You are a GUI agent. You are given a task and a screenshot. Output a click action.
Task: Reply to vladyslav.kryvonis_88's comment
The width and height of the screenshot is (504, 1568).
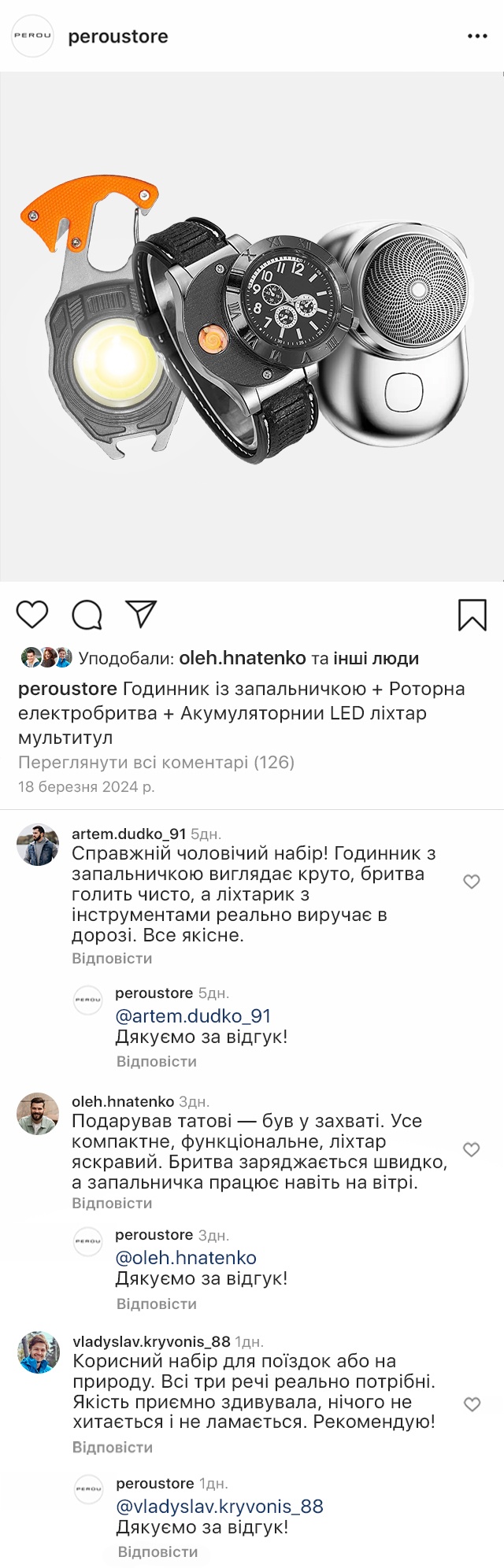tap(113, 1447)
